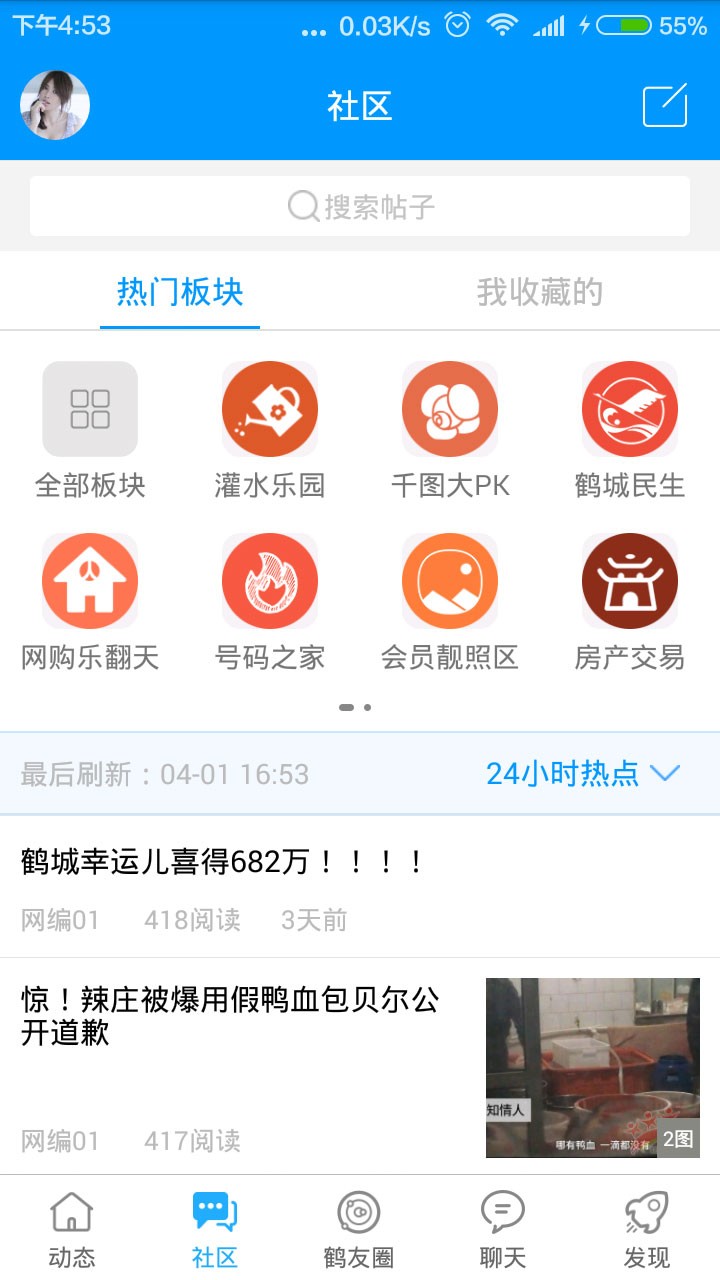The width and height of the screenshot is (720, 1280).
Task: Tap the 搜索帖子 search box
Action: click(360, 207)
